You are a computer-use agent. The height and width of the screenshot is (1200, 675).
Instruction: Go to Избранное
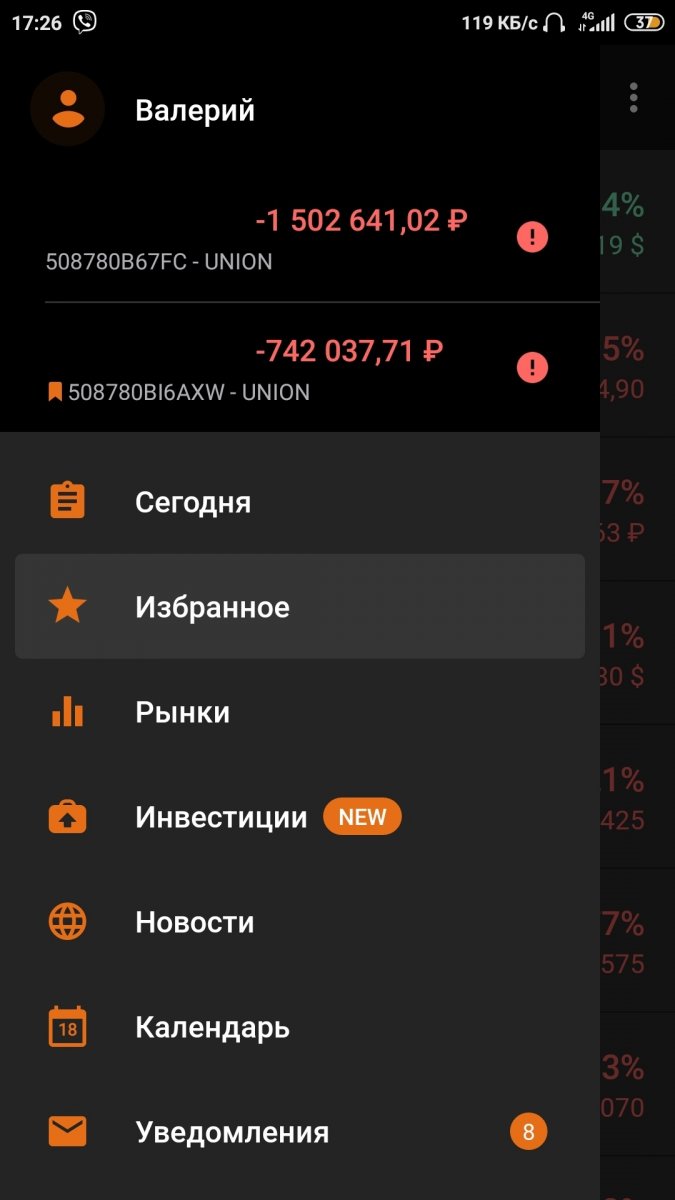(x=300, y=606)
